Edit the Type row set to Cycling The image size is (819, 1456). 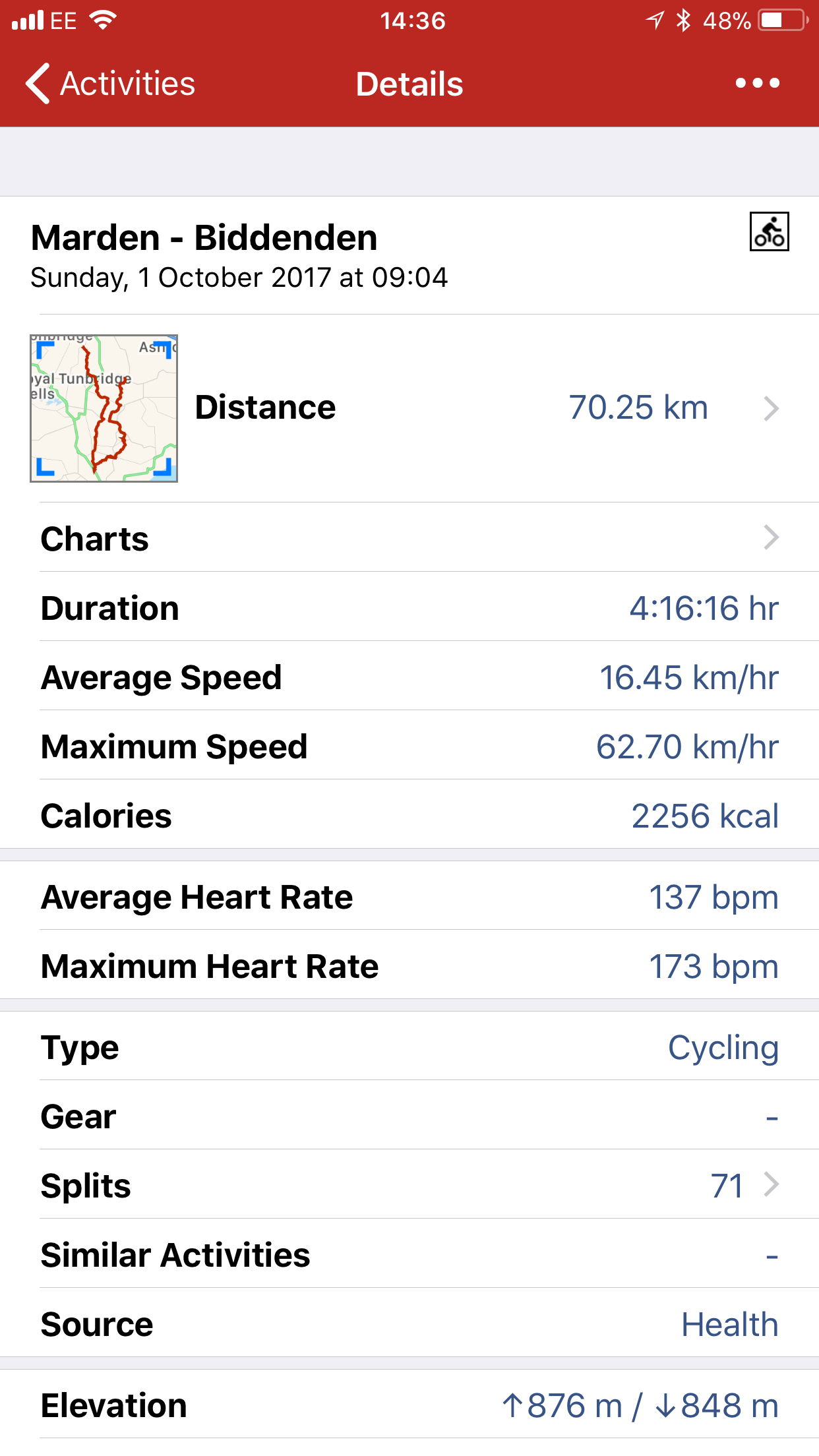click(409, 1046)
